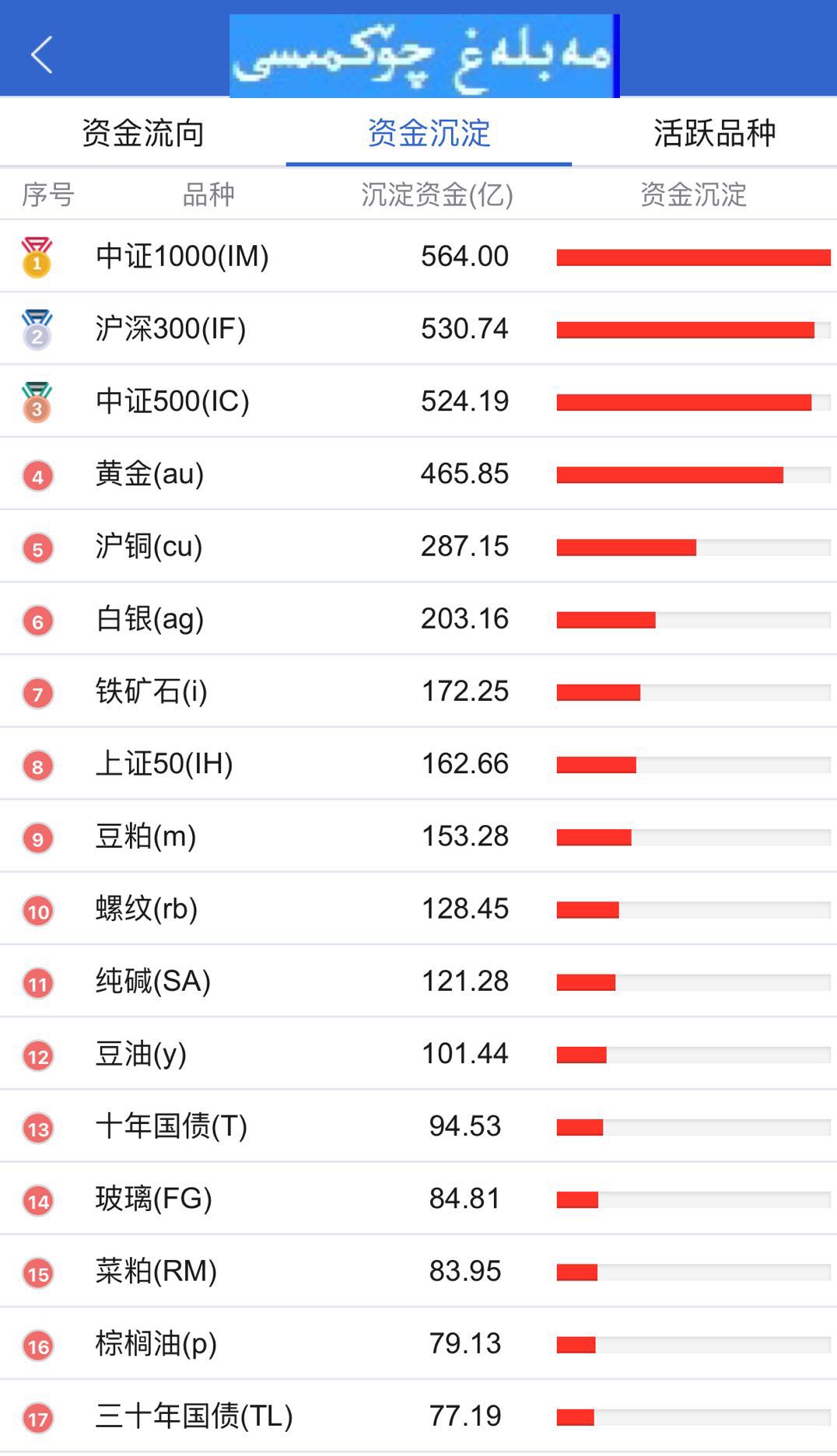
Task: Open the 白银(ag) entry
Action: (x=149, y=618)
